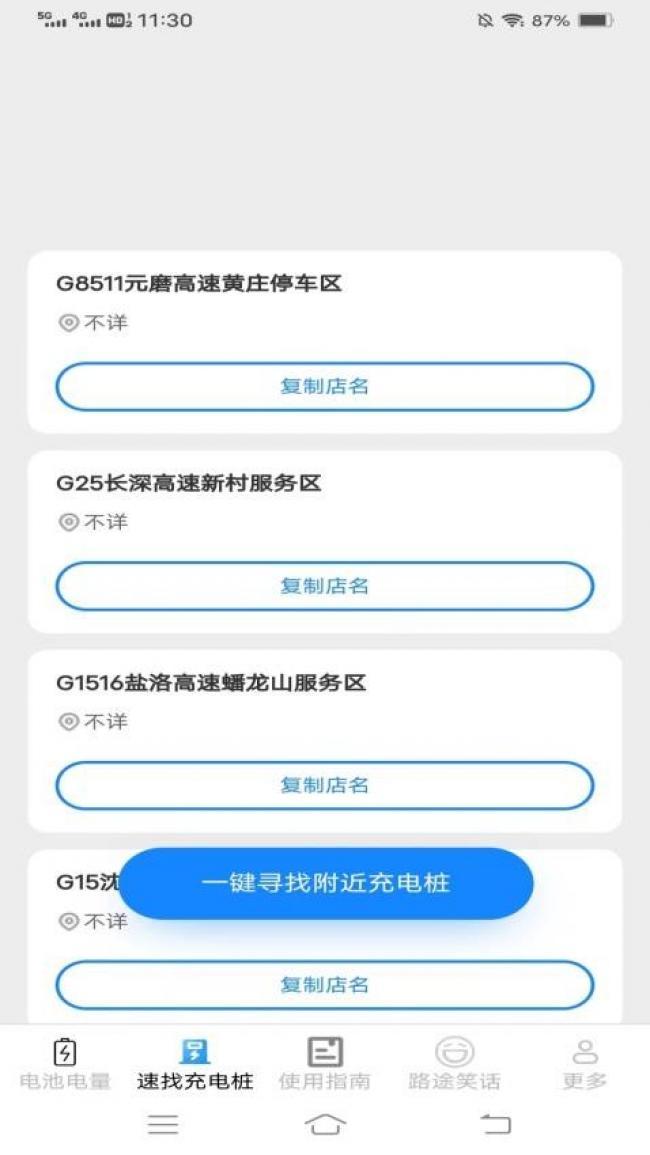The width and height of the screenshot is (650, 1155).
Task: Copy store name for G8511元磨高速黄庄停车区
Action: click(x=325, y=386)
